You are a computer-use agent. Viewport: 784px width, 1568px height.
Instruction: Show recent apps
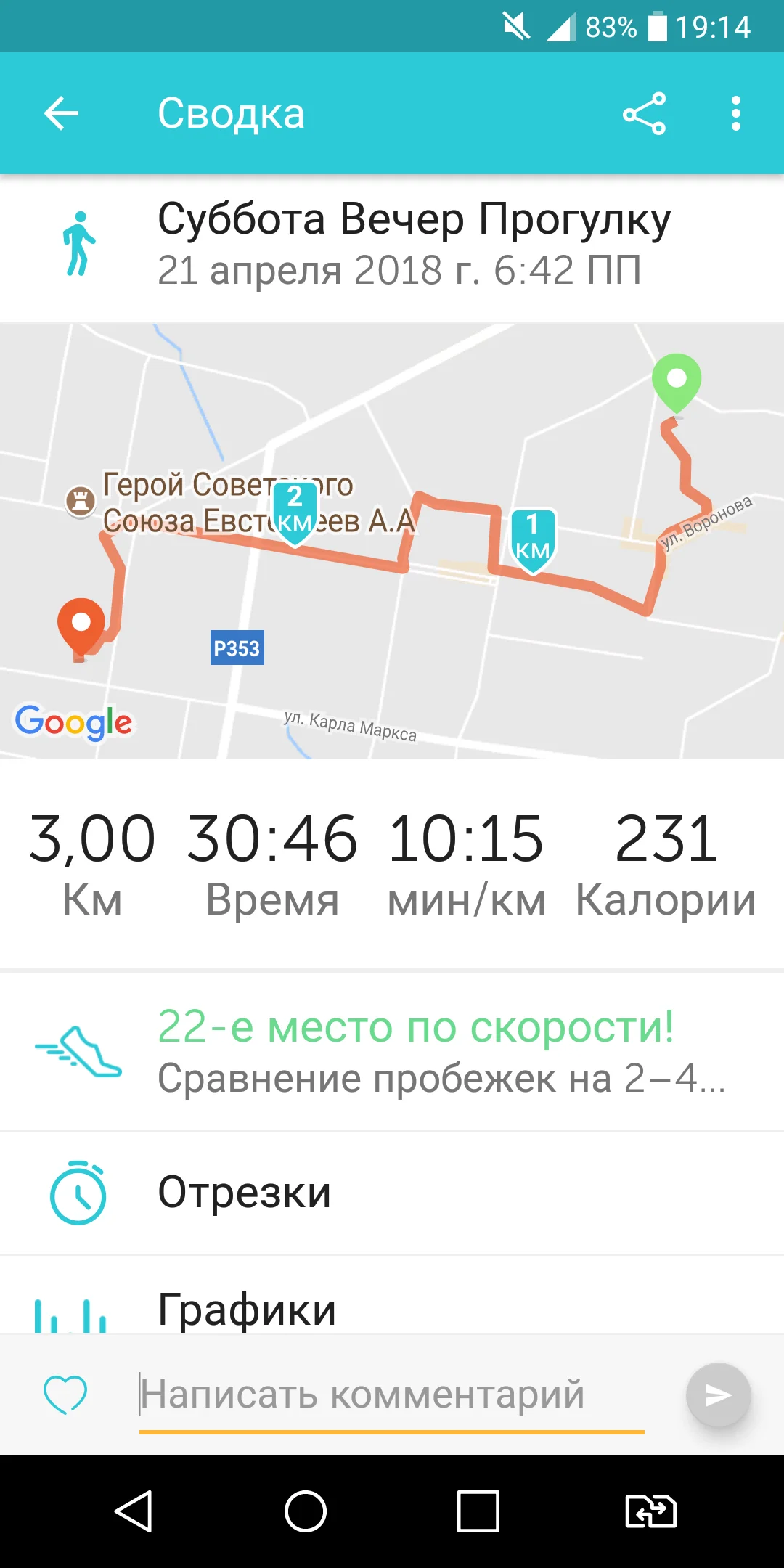coord(478,1511)
